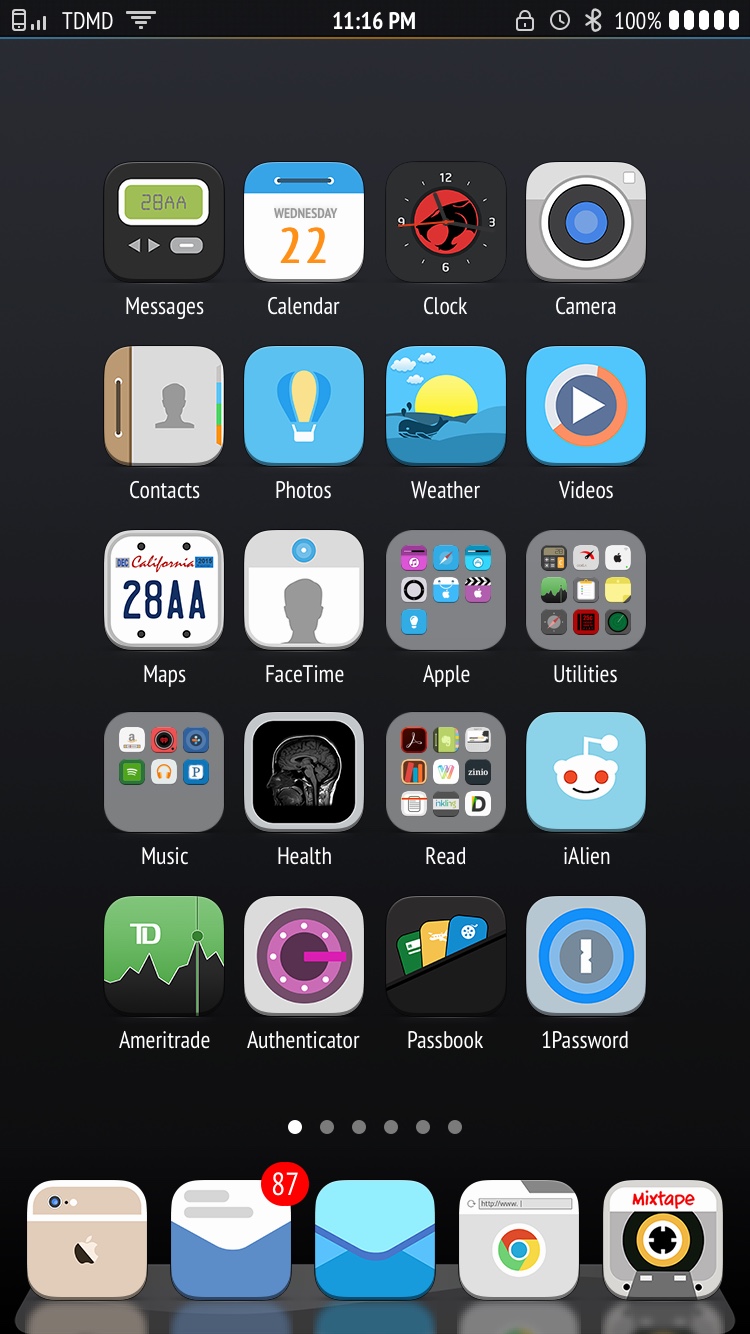Image resolution: width=750 pixels, height=1334 pixels.
Task: Open Chrome browser from the dock
Action: click(x=519, y=1240)
